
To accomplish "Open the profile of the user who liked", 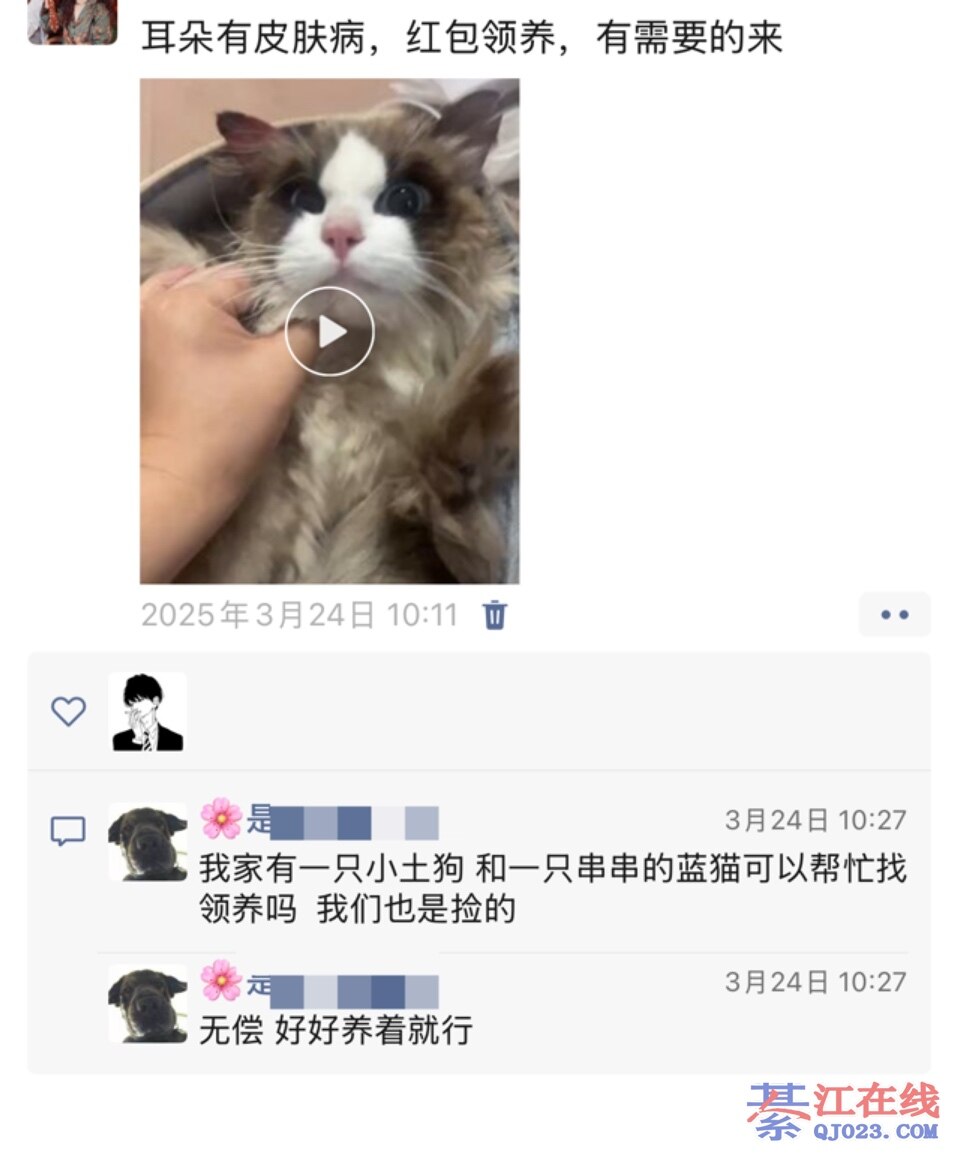I will [x=148, y=712].
